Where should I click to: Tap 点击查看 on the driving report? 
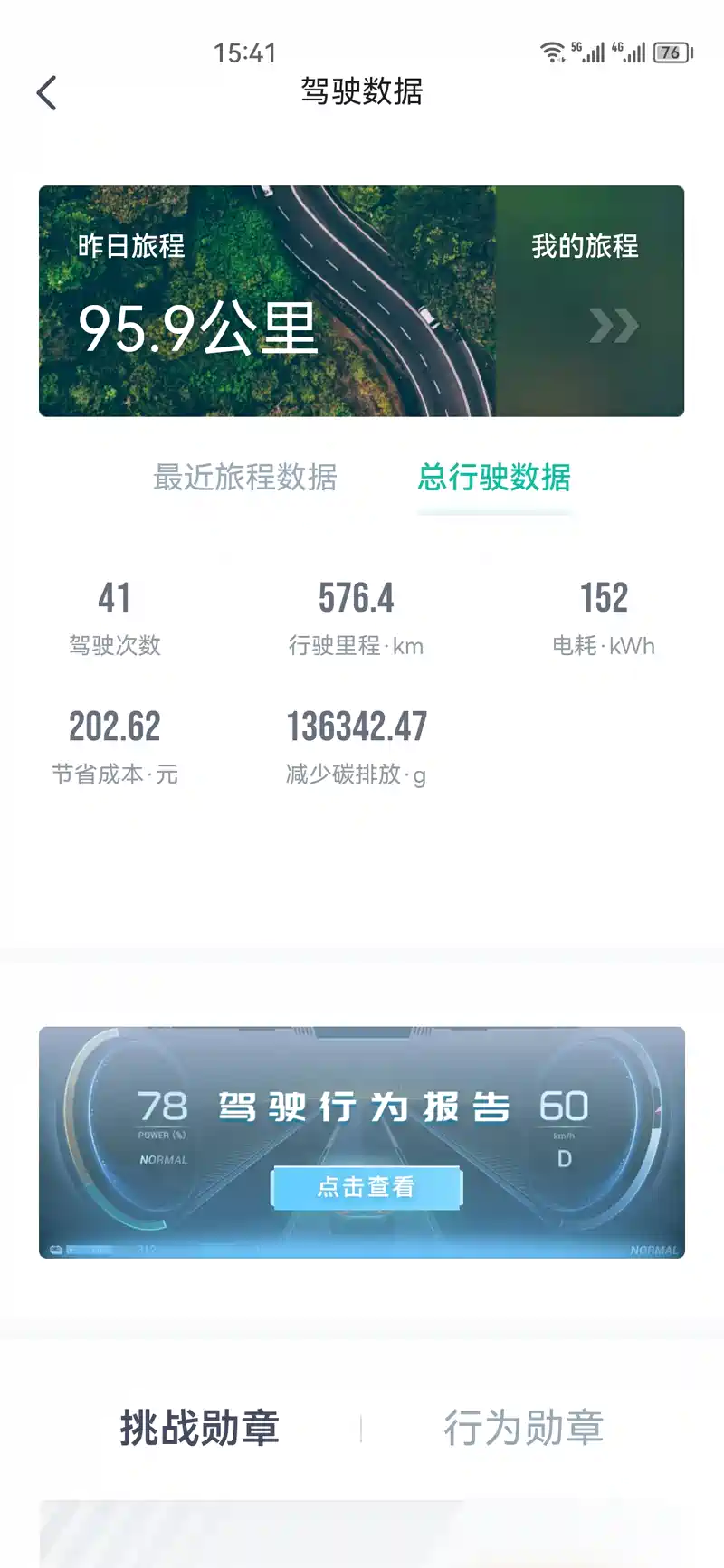click(367, 1187)
